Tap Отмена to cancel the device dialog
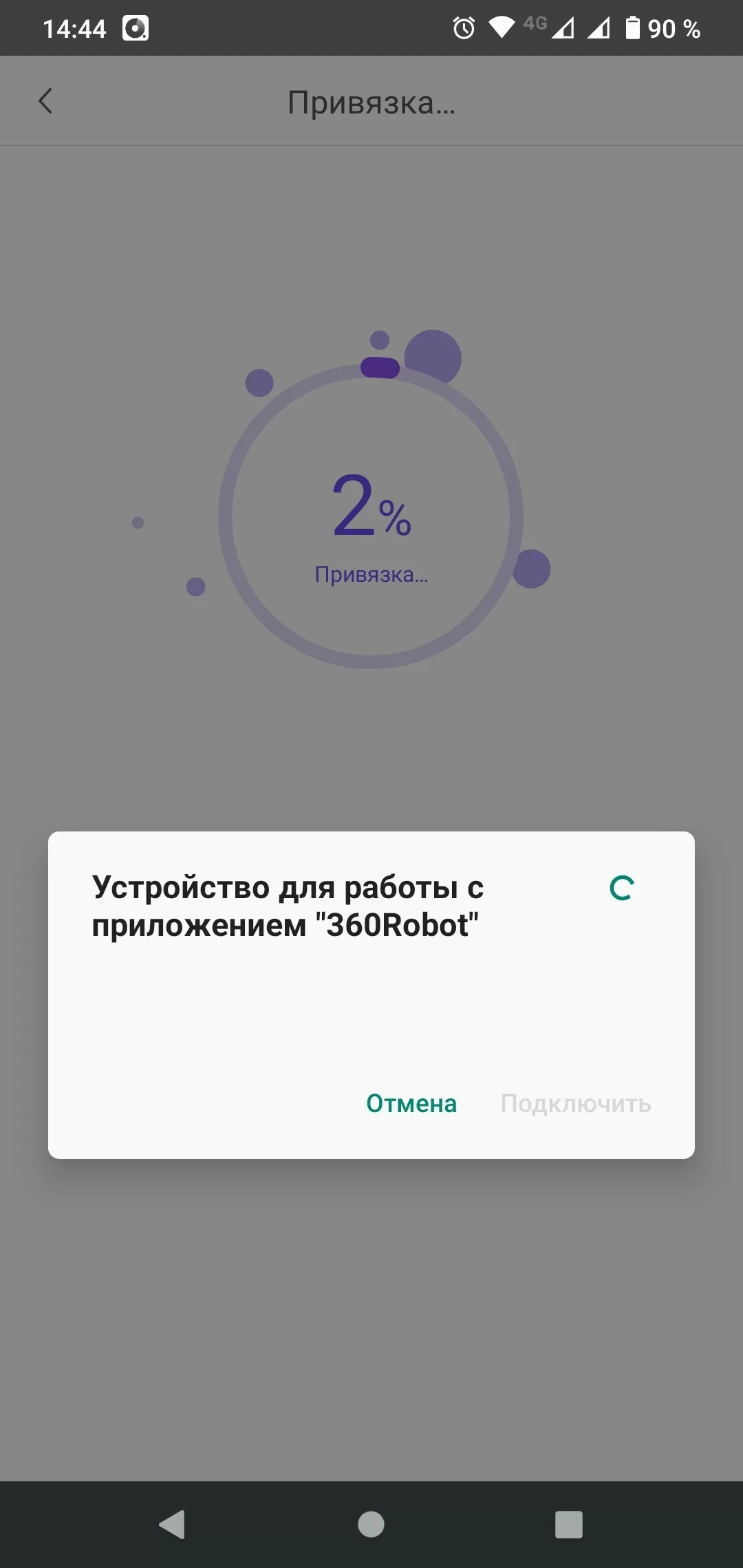The height and width of the screenshot is (1568, 743). point(411,1103)
